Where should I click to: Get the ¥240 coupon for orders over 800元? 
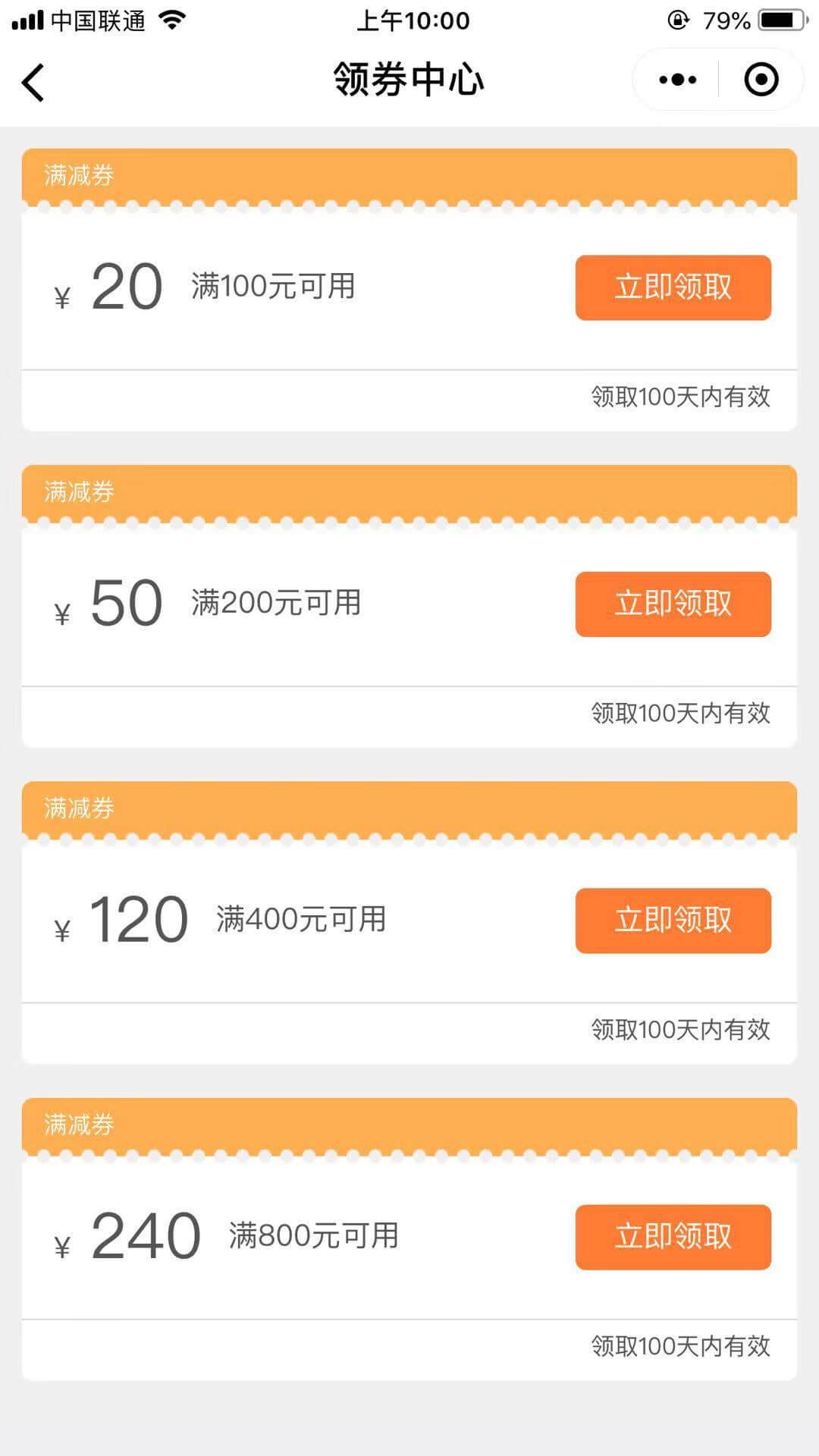coord(673,1237)
